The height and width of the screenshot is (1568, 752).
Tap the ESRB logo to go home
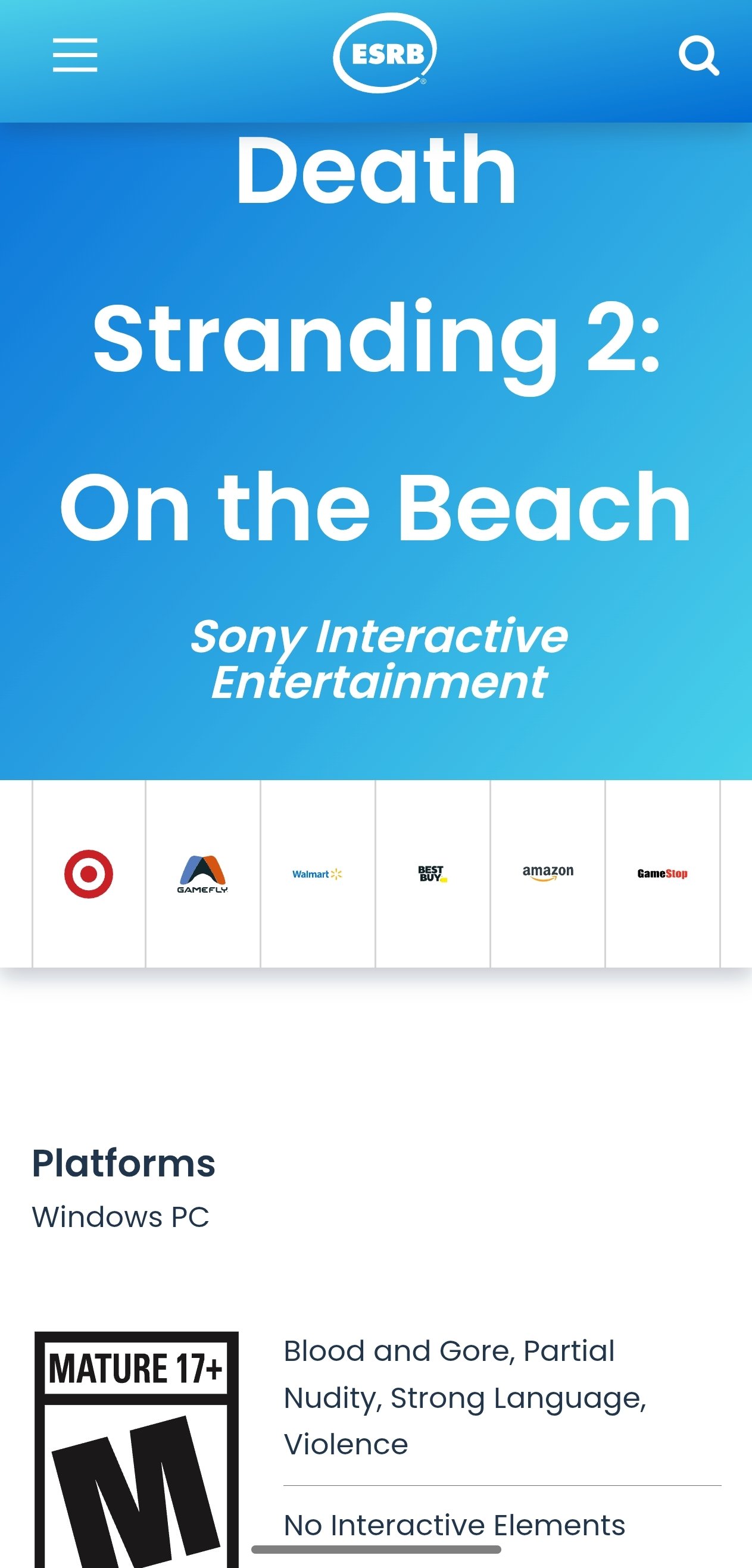(384, 54)
